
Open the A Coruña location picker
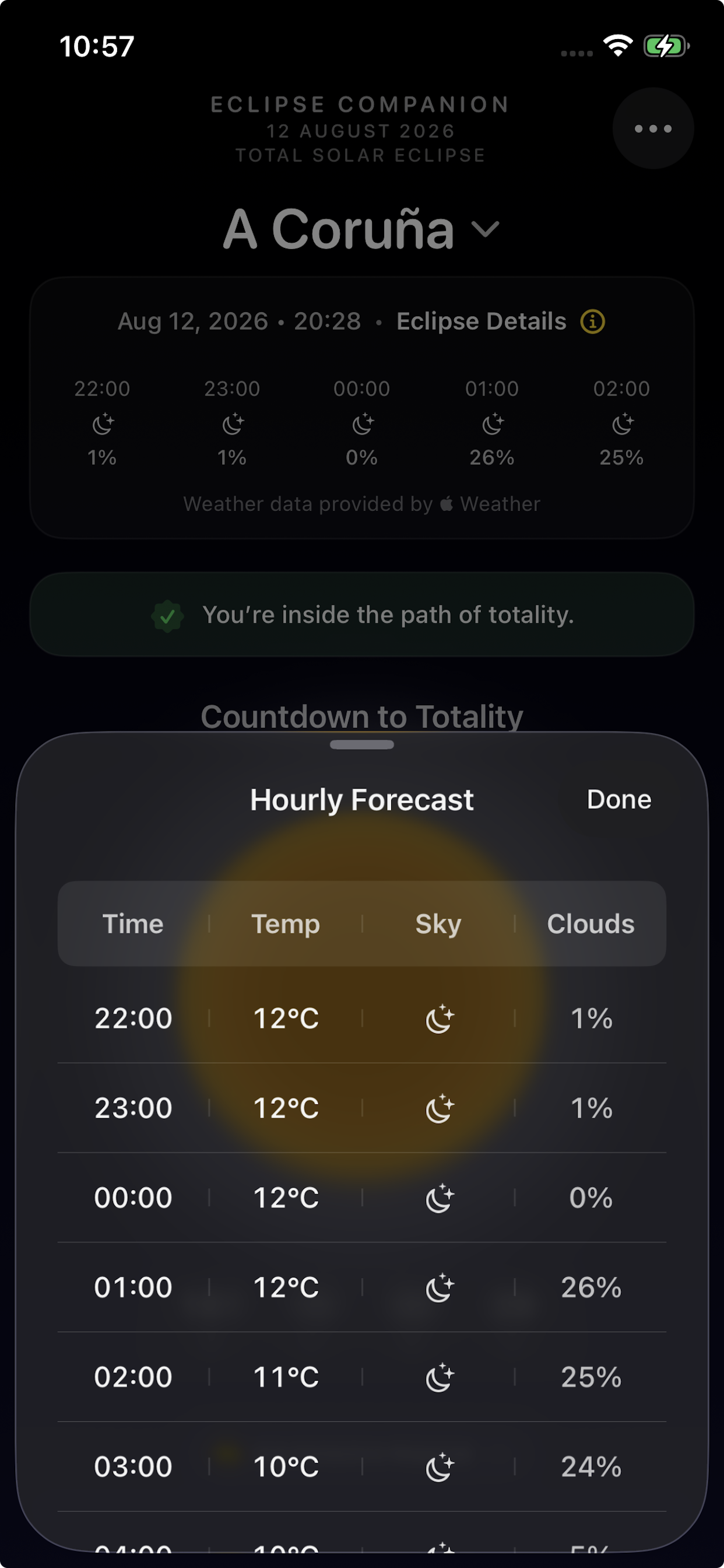click(x=361, y=229)
